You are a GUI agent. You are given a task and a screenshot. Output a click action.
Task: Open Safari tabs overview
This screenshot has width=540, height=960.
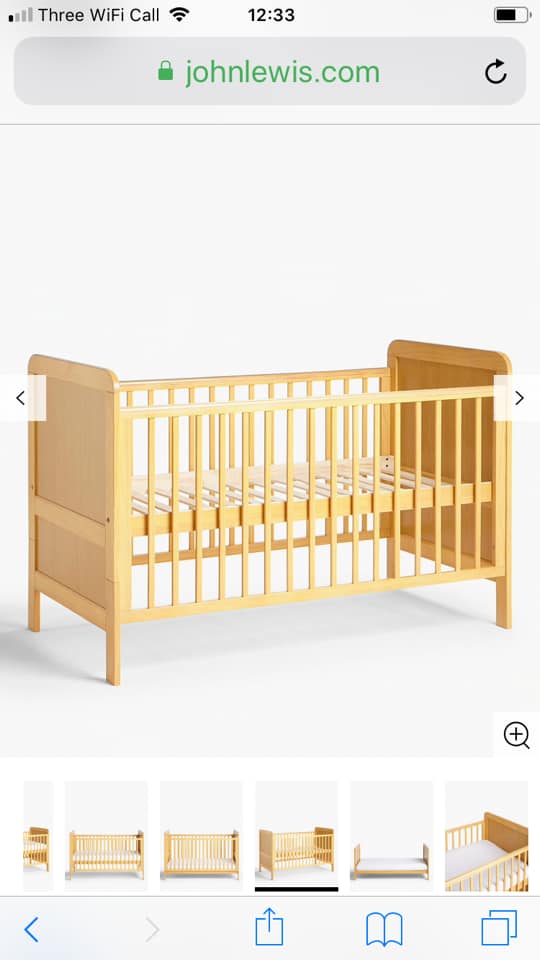tap(499, 928)
